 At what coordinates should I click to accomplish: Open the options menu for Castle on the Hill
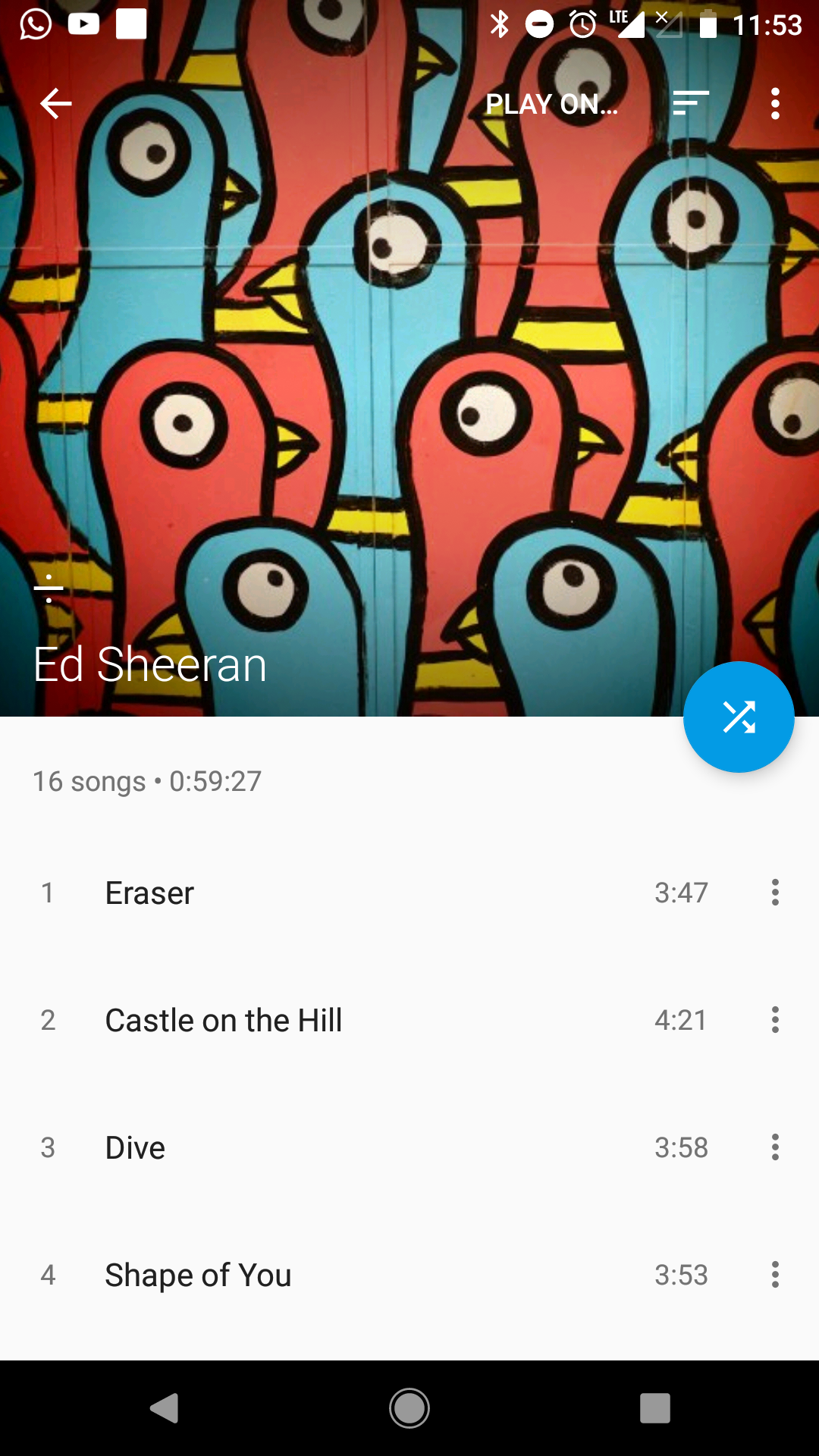click(x=775, y=1020)
